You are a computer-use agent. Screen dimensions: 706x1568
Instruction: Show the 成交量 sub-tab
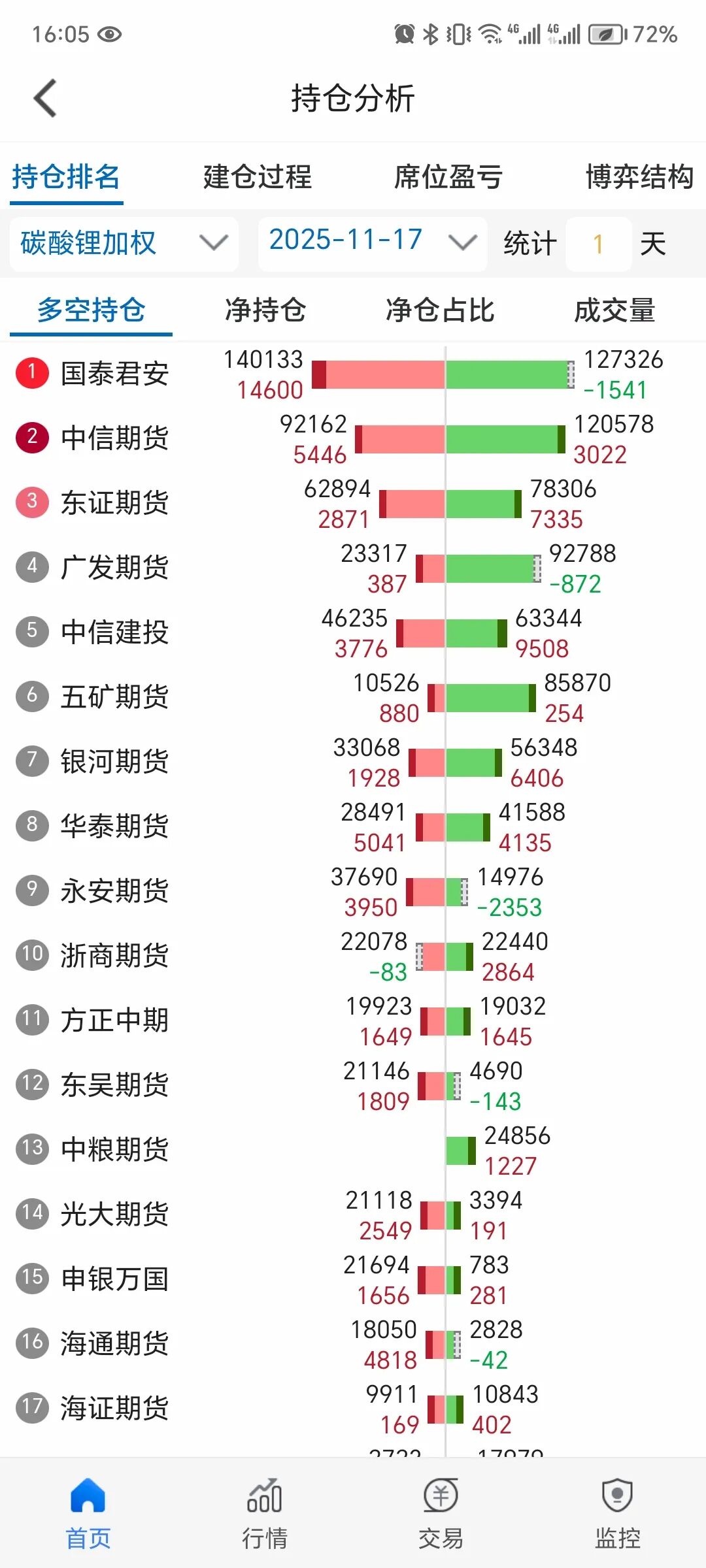(x=614, y=310)
